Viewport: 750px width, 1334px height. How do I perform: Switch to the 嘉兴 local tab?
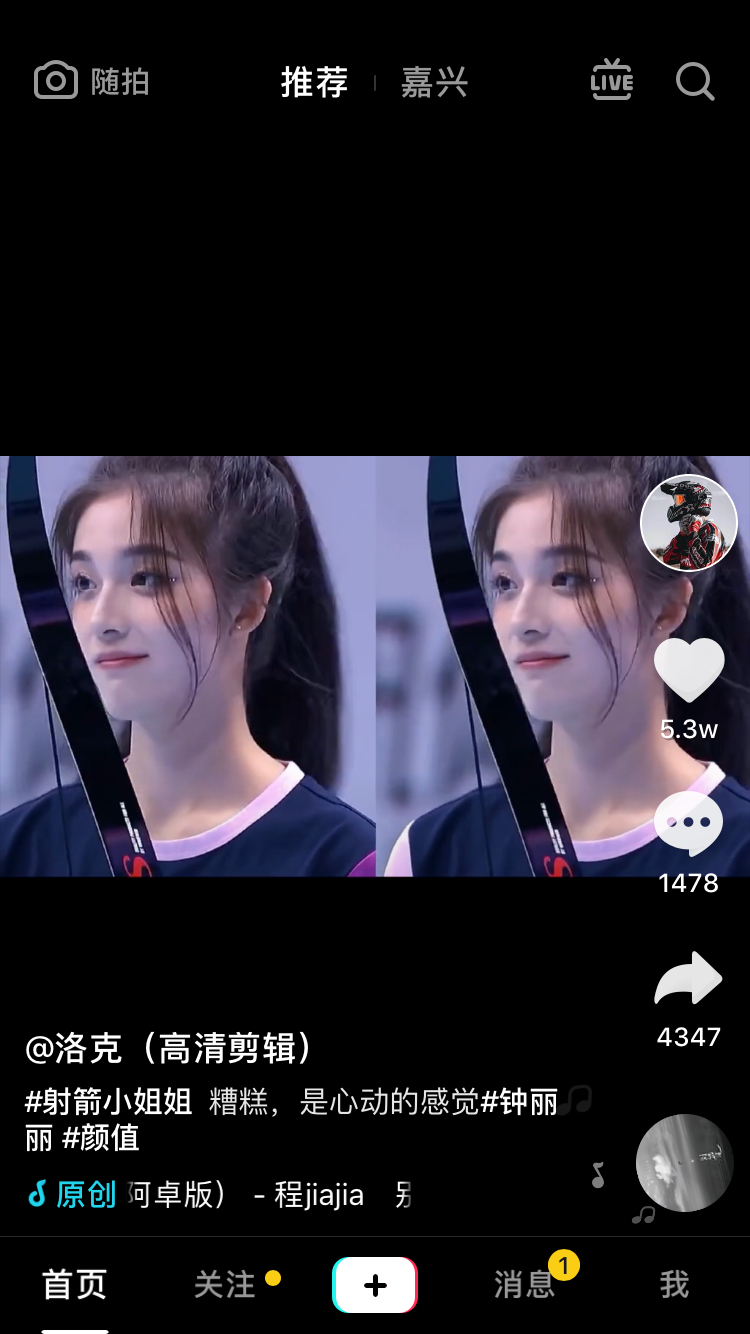[x=434, y=82]
